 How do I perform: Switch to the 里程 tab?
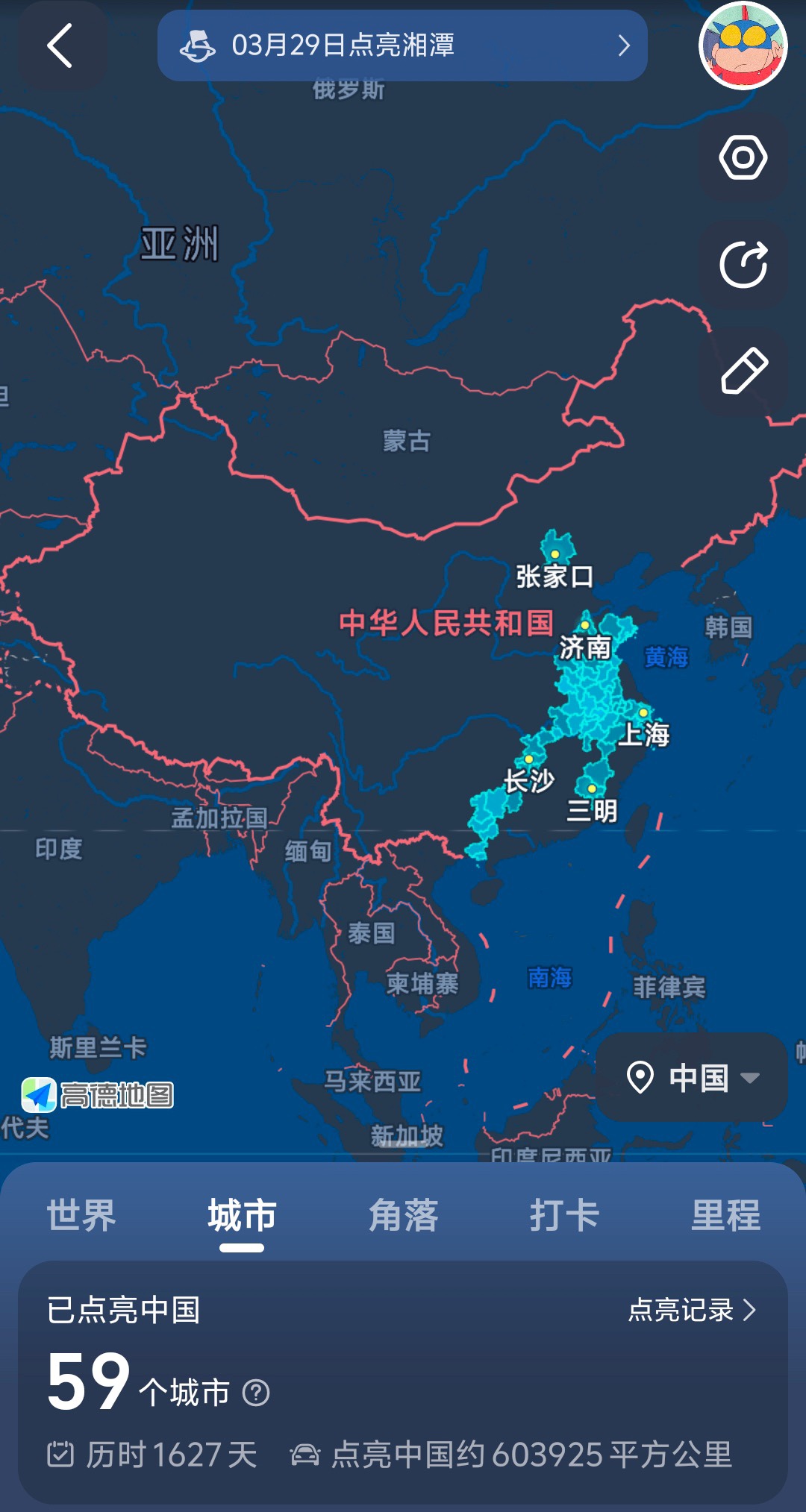click(725, 1215)
